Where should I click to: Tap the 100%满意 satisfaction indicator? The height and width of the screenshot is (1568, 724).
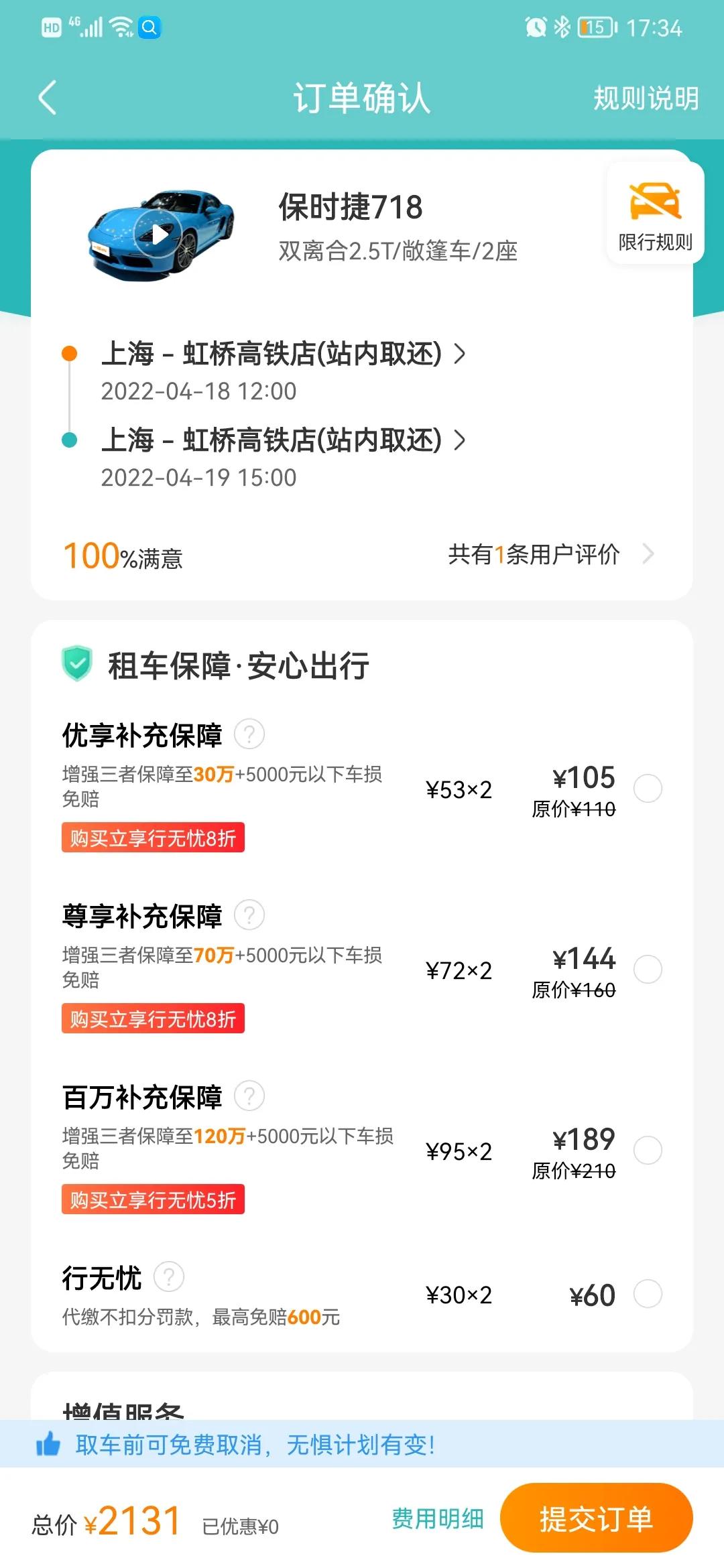[124, 556]
